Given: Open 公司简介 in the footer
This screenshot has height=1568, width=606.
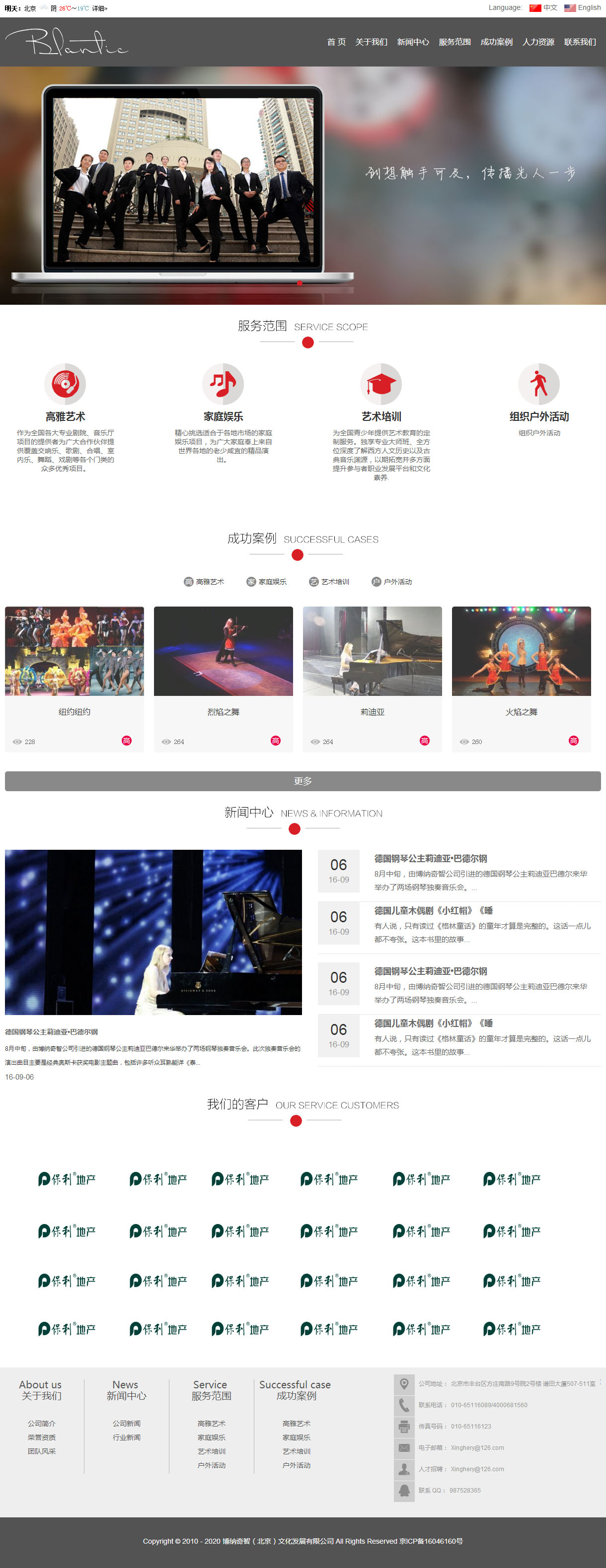Looking at the screenshot, I should [x=41, y=1423].
